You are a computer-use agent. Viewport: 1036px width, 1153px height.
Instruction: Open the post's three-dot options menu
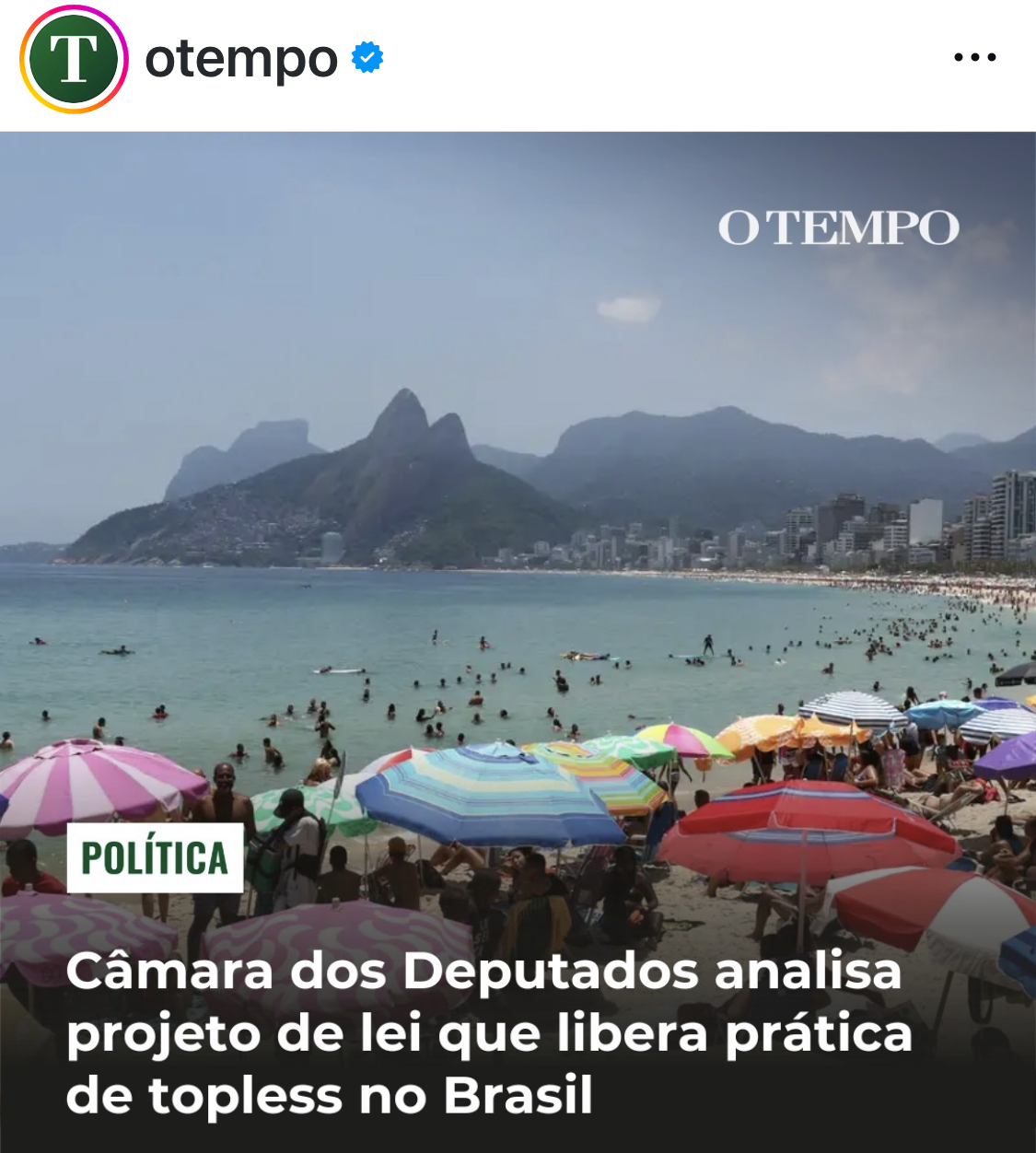click(x=974, y=58)
